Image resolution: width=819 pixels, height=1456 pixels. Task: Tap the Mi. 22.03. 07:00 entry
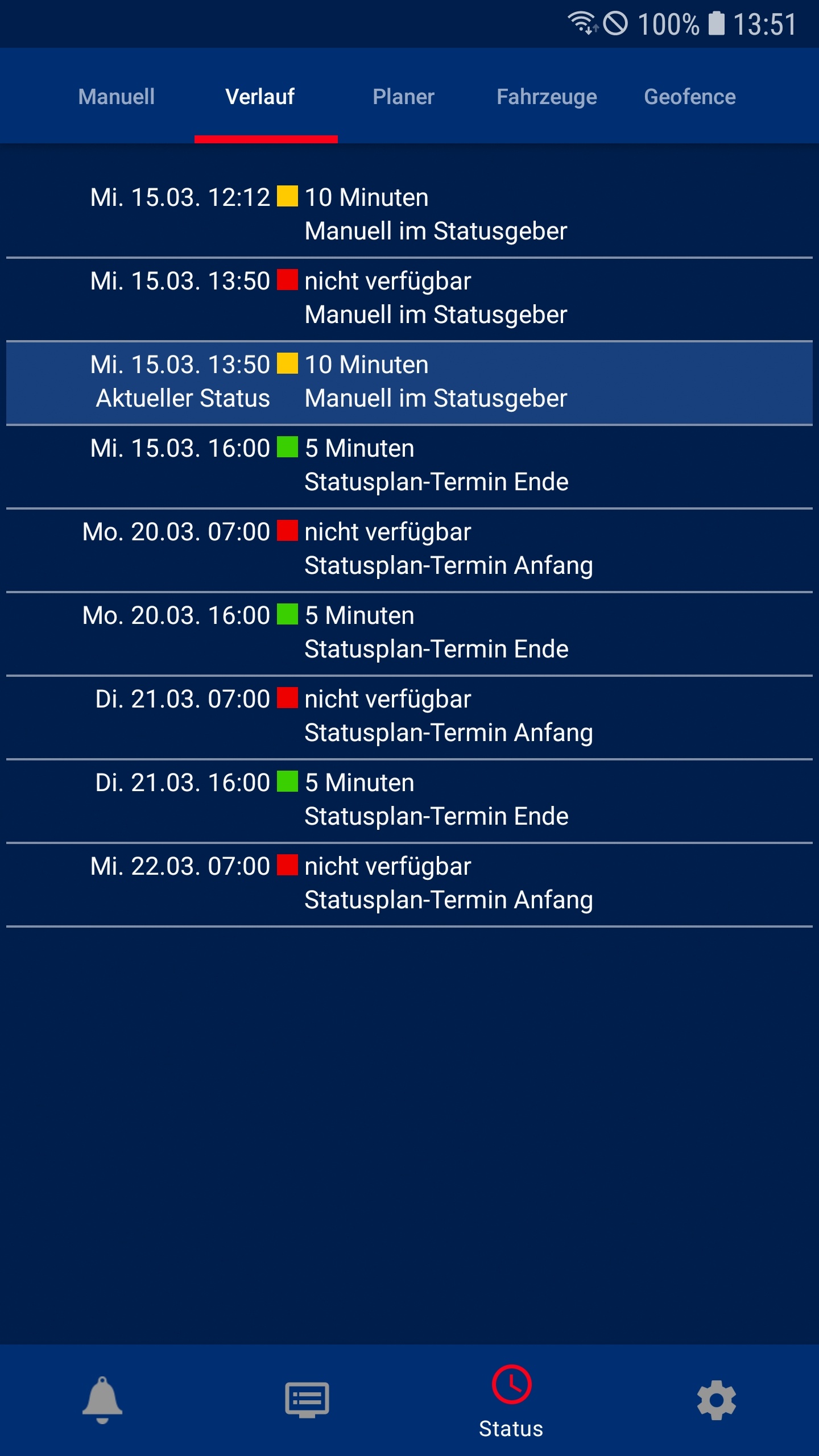coord(409,884)
